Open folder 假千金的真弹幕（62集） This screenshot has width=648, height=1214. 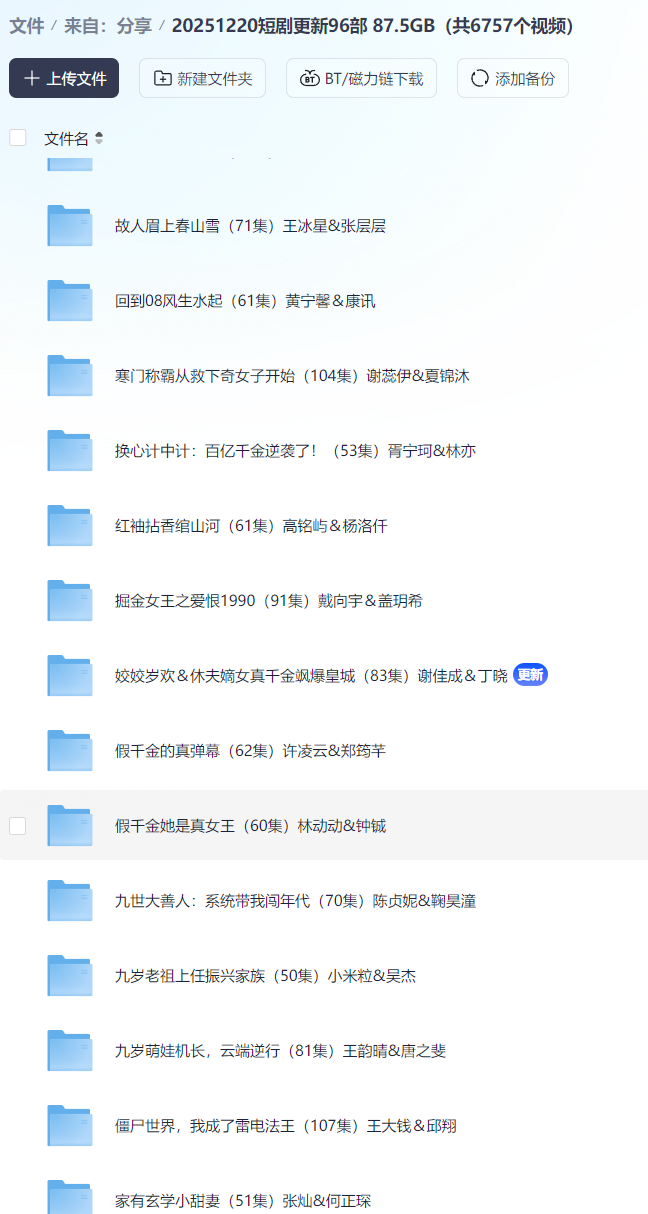[250, 751]
